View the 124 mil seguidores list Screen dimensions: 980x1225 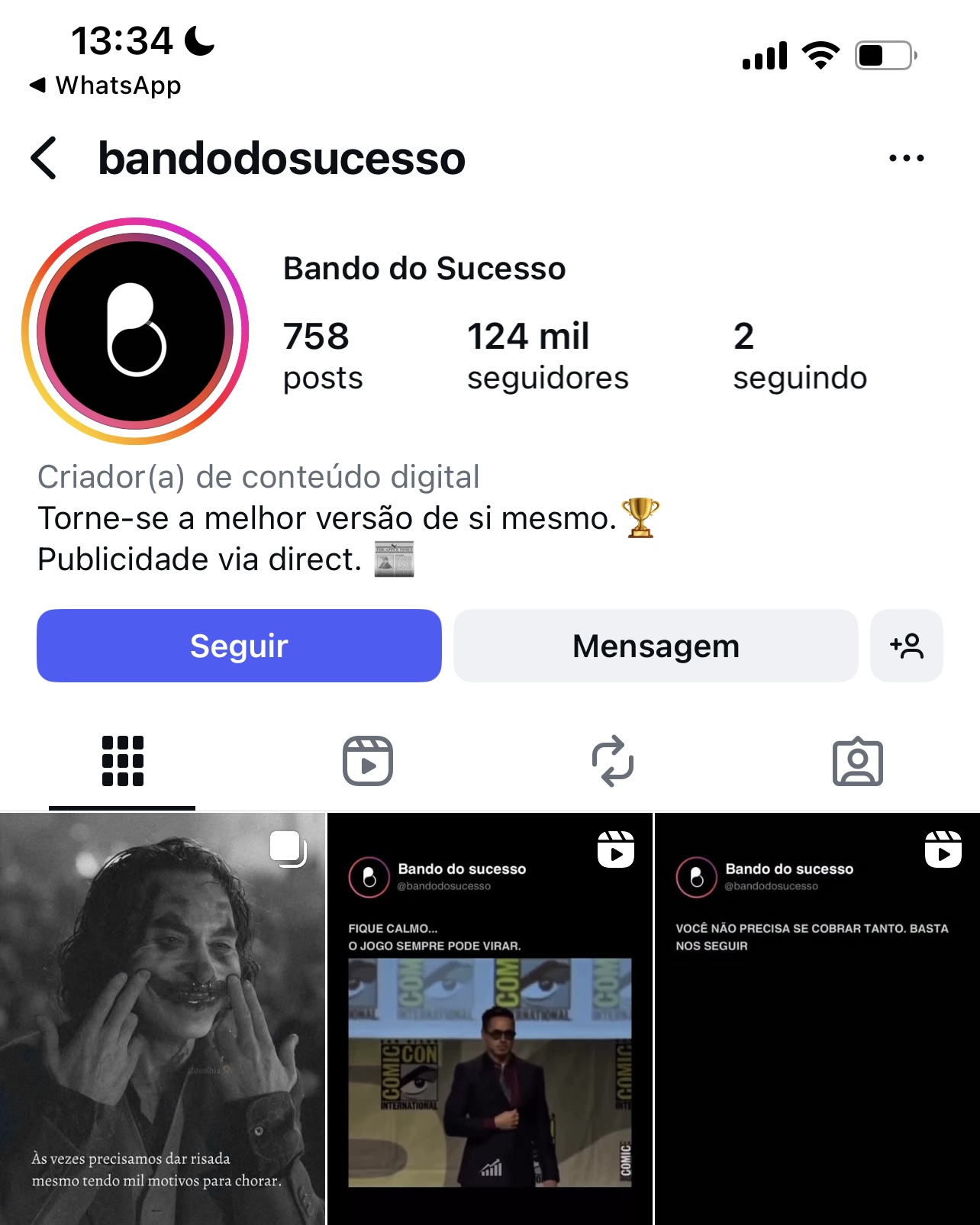[x=547, y=356]
